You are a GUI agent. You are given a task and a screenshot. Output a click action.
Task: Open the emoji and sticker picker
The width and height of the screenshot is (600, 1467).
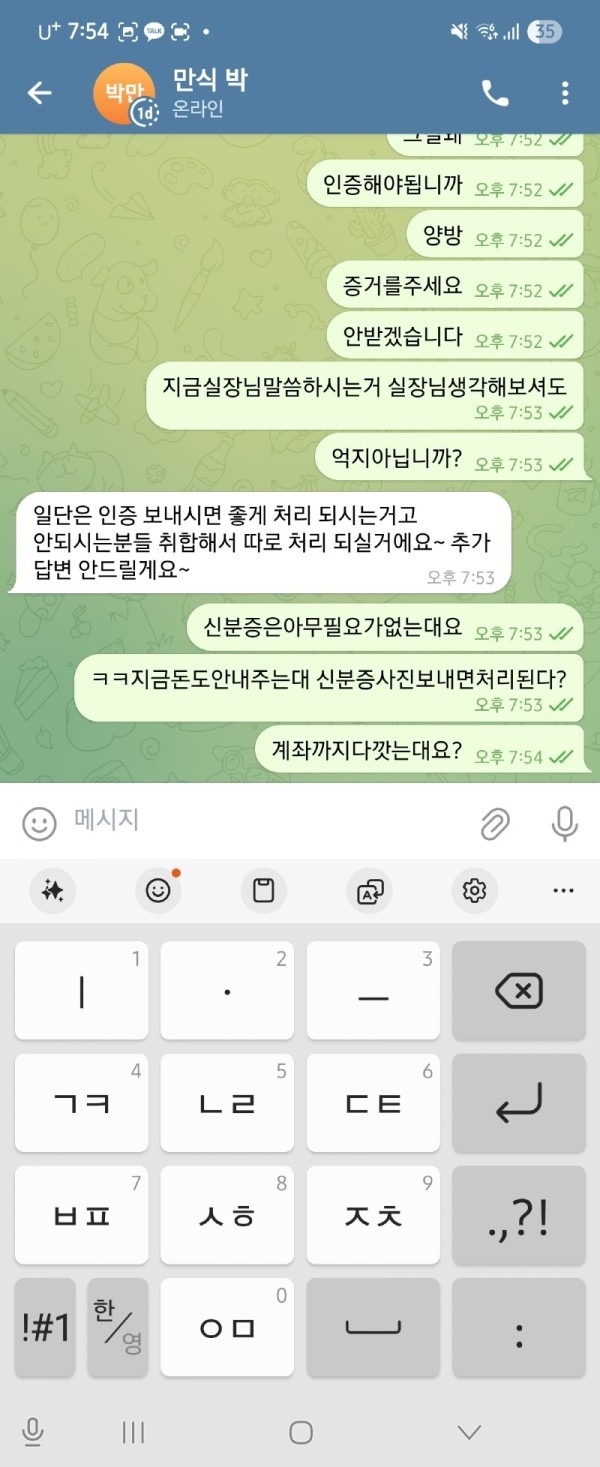click(x=40, y=823)
